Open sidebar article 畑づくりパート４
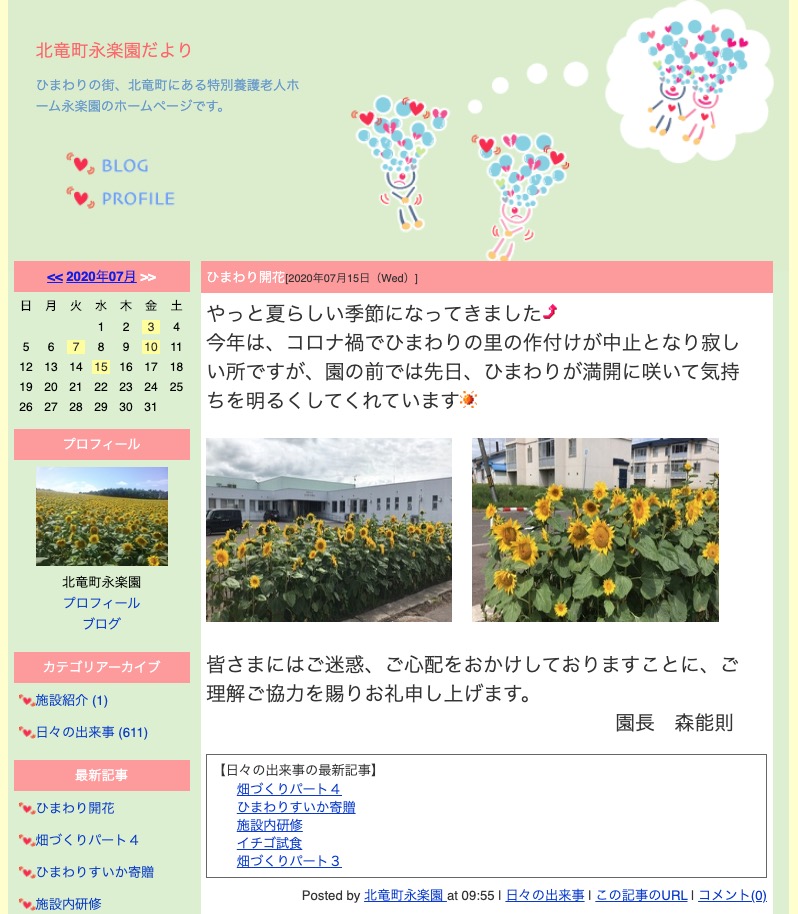The image size is (798, 914). click(x=87, y=840)
